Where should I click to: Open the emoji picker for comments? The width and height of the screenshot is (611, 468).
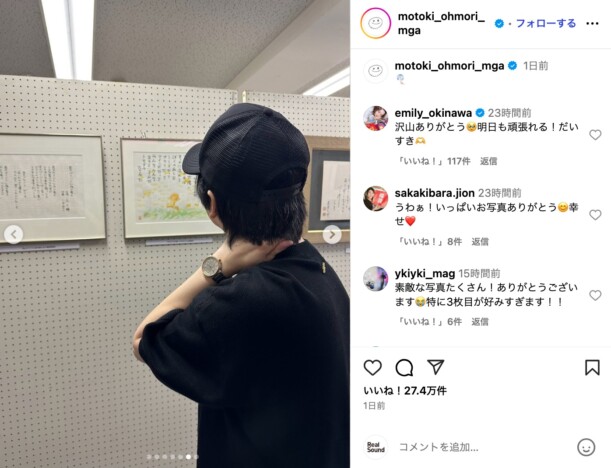[x=587, y=447]
